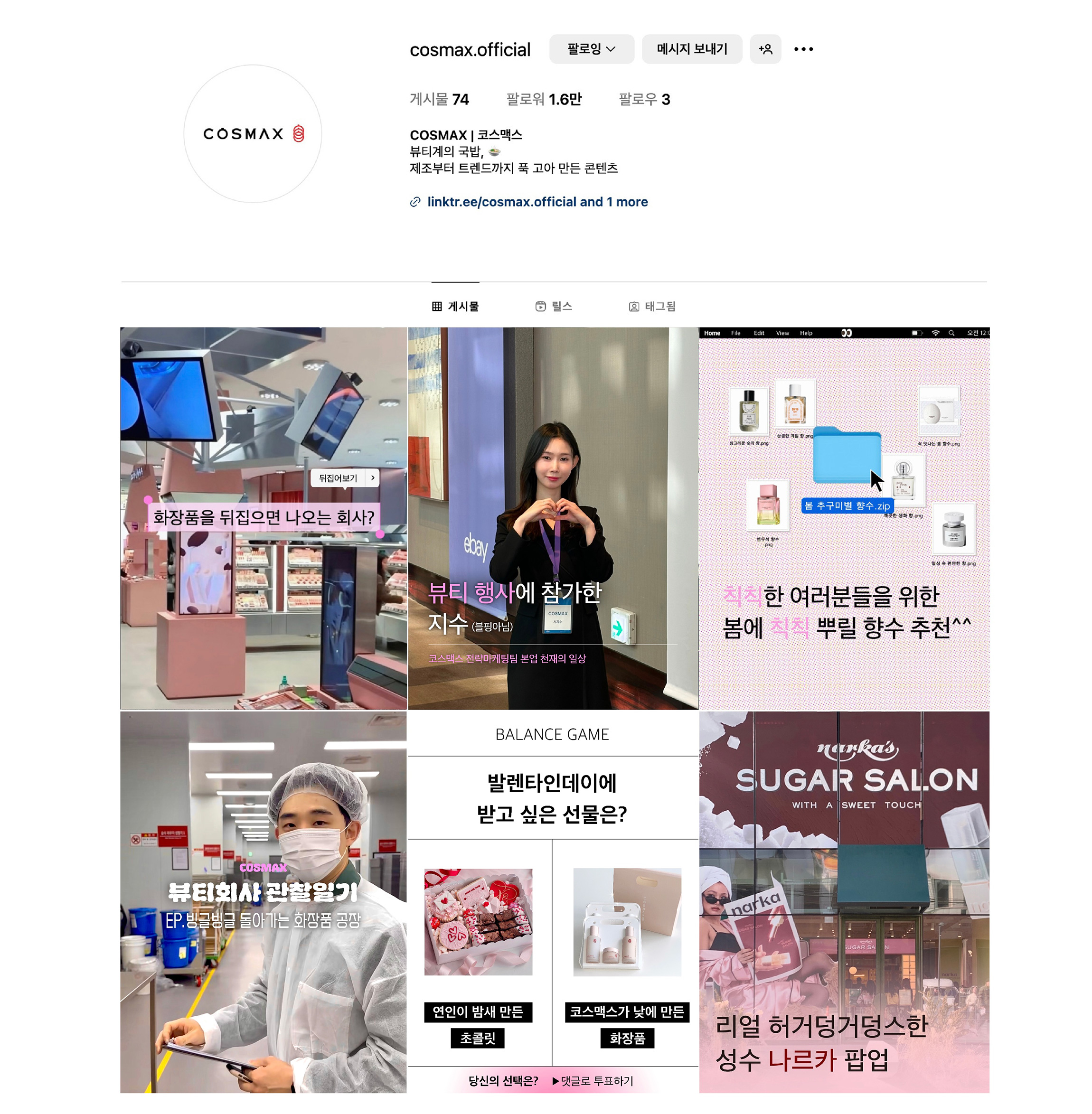
Task: Open the three-dot overflow menu
Action: pos(803,49)
